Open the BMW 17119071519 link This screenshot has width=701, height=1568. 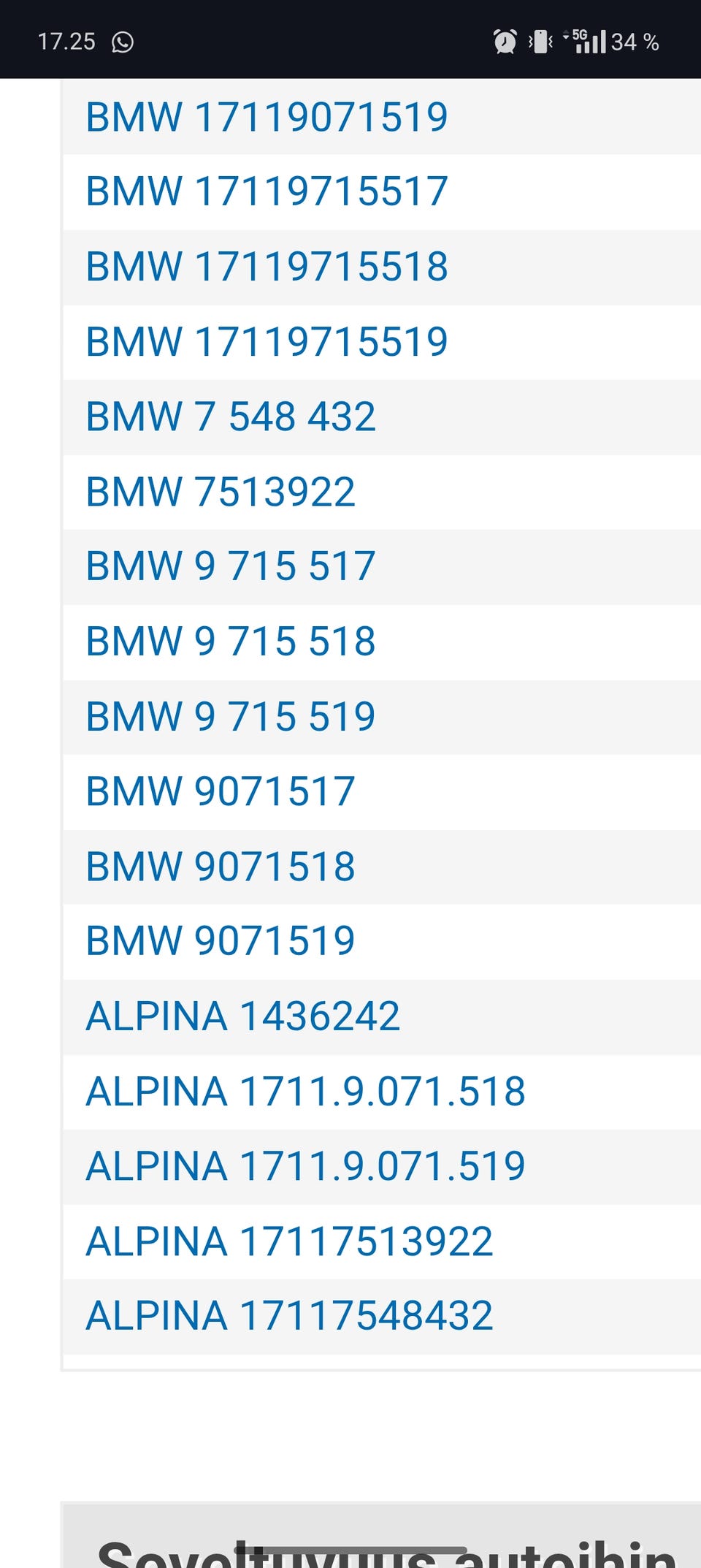tap(267, 117)
